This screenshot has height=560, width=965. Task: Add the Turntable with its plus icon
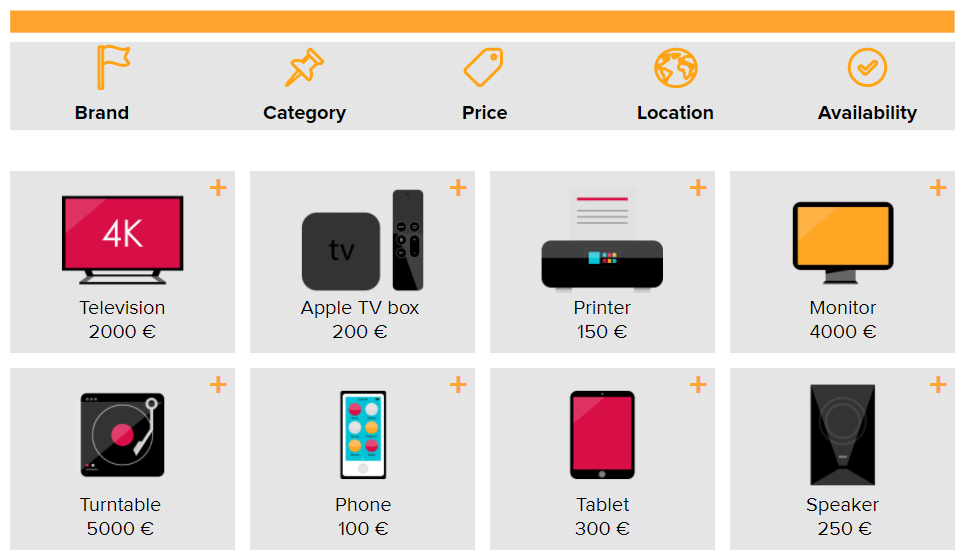[218, 384]
